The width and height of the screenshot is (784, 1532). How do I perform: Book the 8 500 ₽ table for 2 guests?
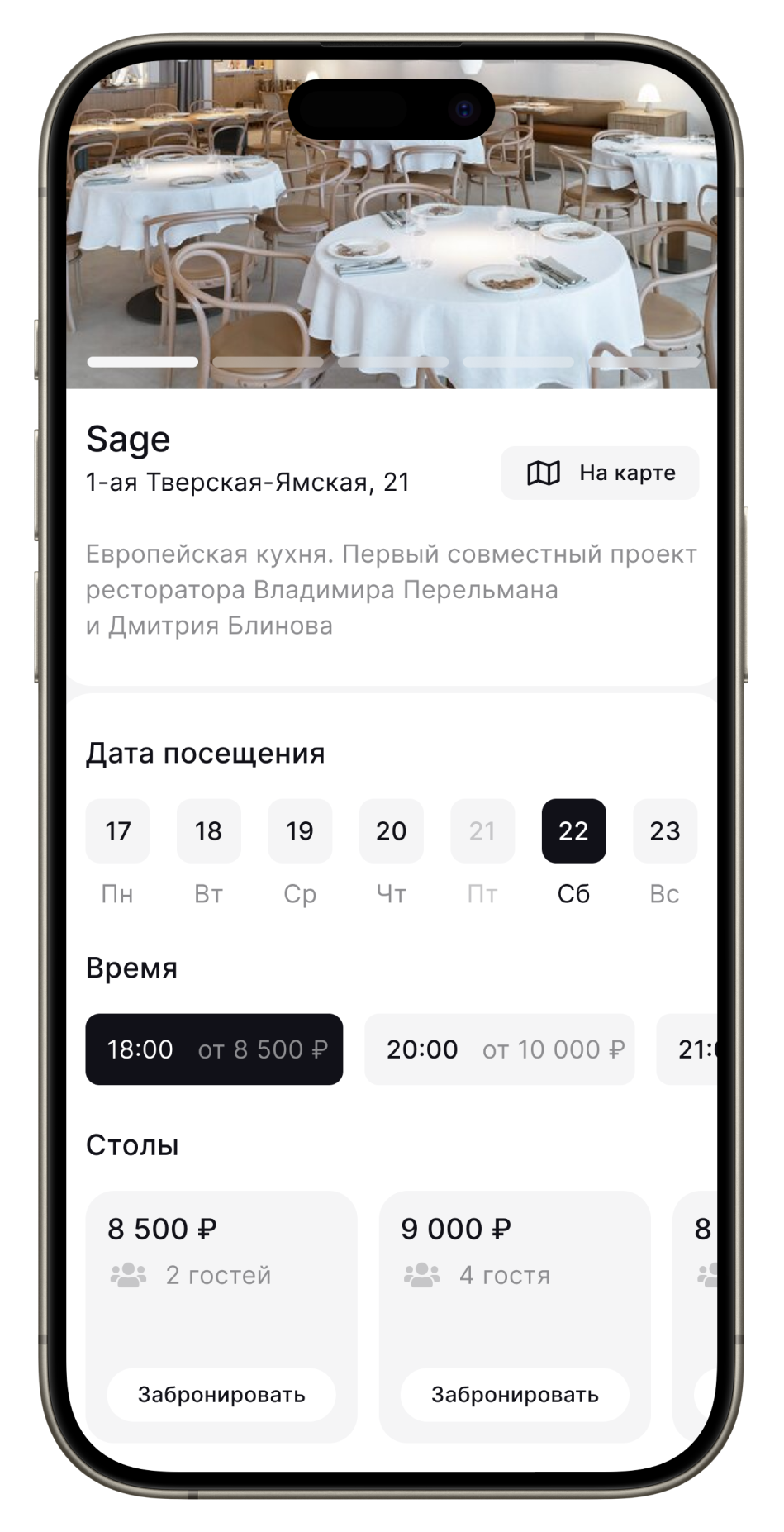[221, 1394]
